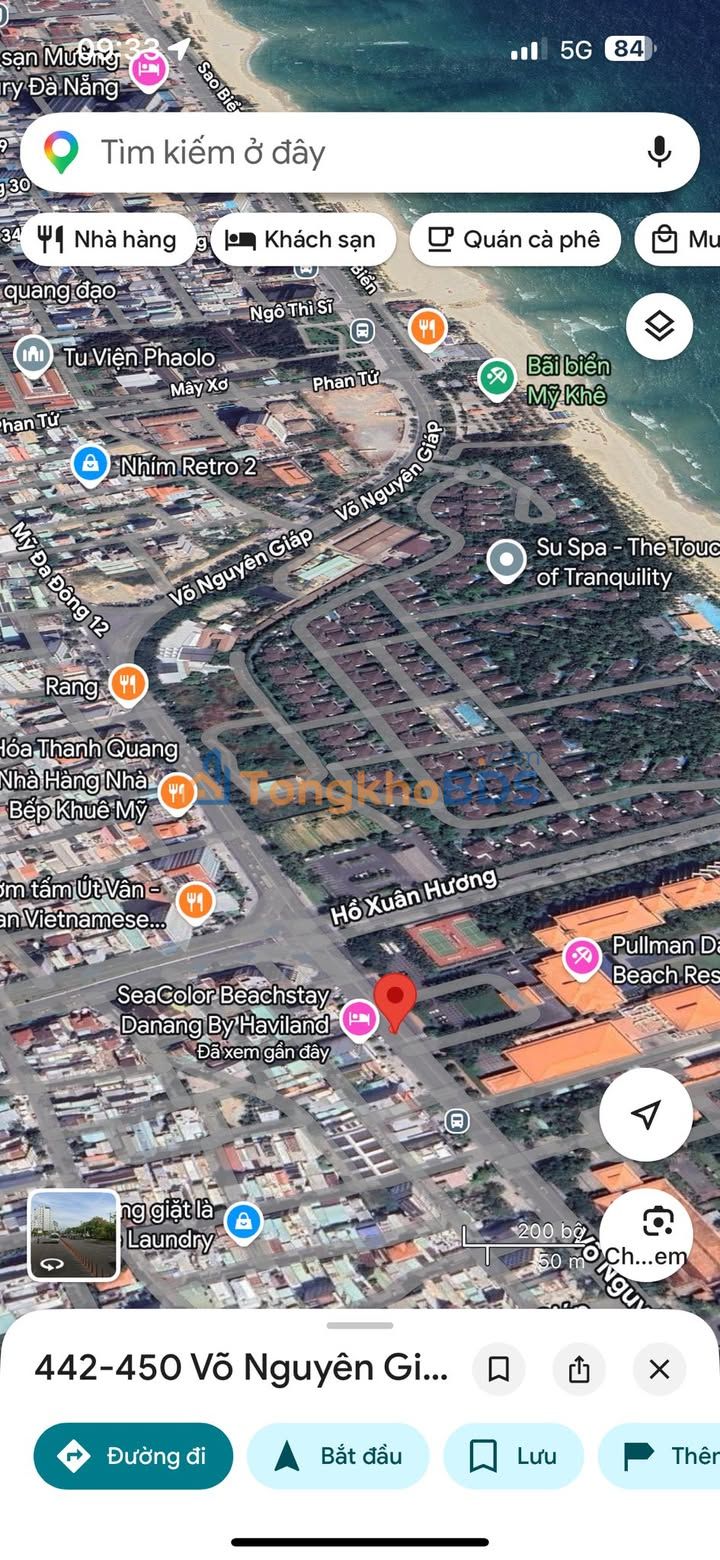The height and width of the screenshot is (1560, 720).
Task: Start voice search with the microphone
Action: [x=659, y=152]
